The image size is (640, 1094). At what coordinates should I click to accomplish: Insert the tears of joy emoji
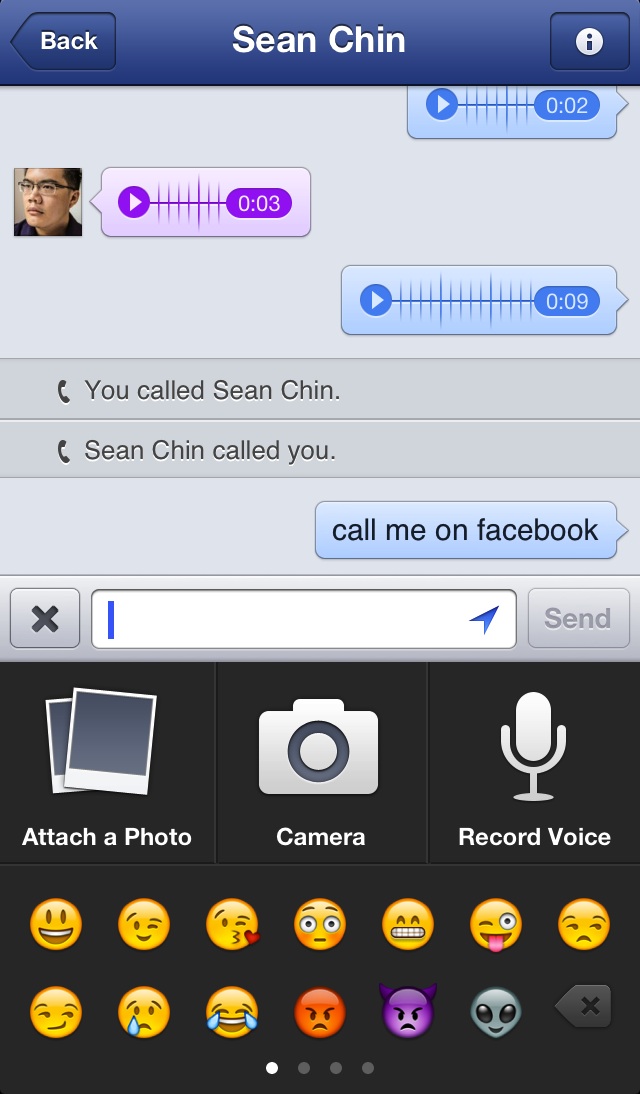click(232, 1011)
